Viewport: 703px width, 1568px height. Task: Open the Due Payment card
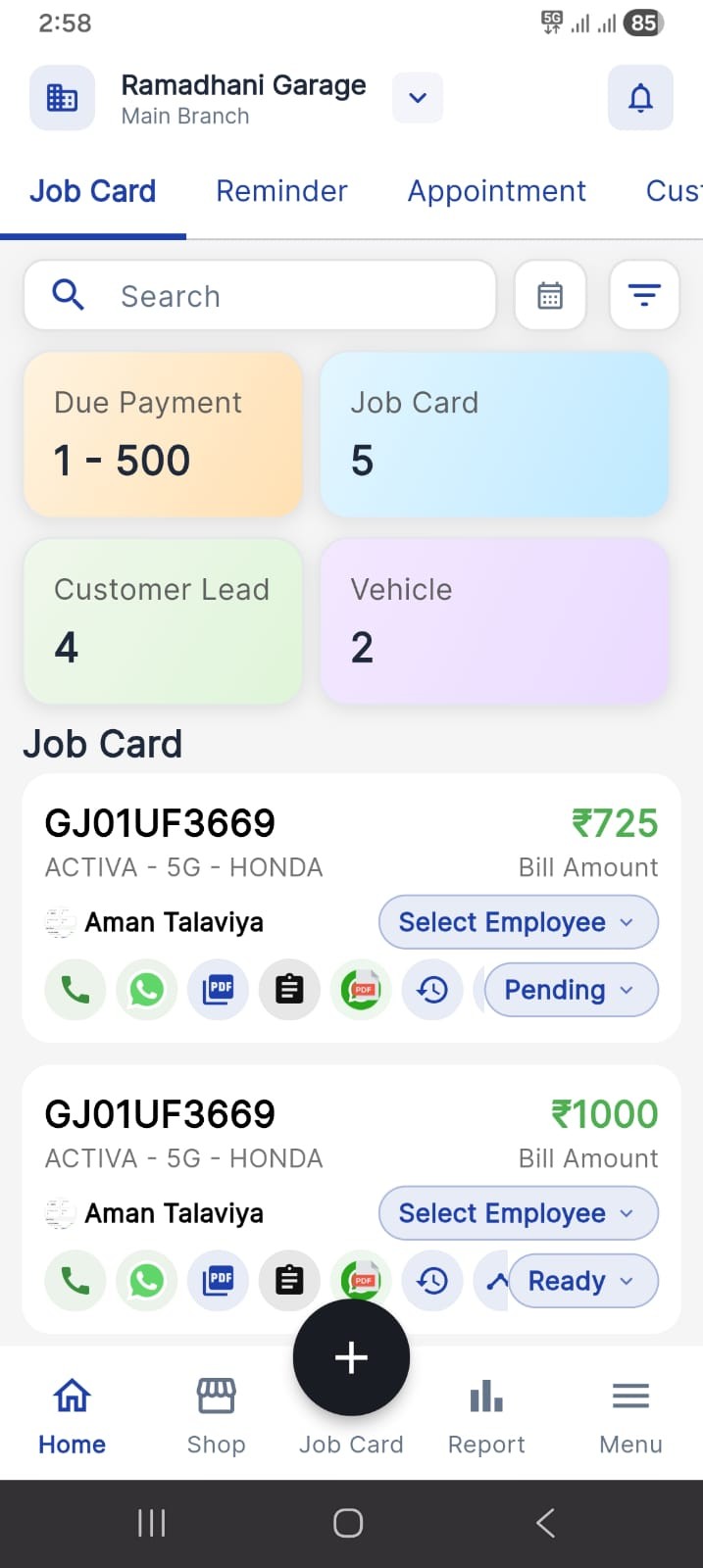163,434
